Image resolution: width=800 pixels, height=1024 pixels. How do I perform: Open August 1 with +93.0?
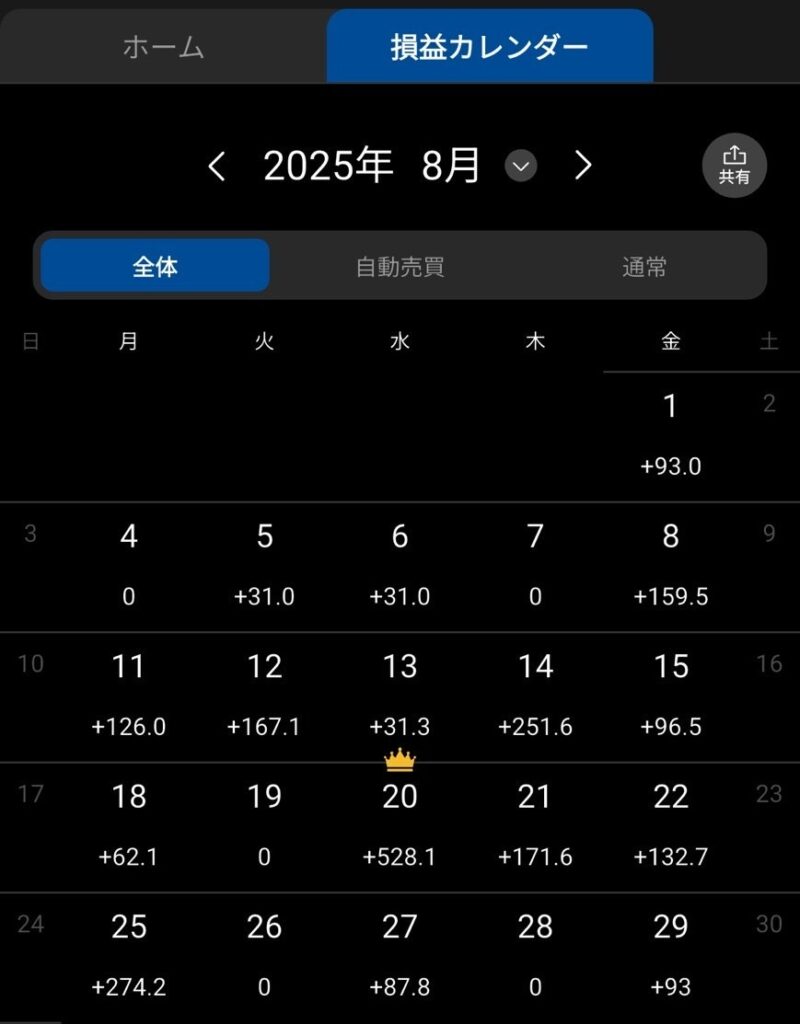[x=671, y=435]
